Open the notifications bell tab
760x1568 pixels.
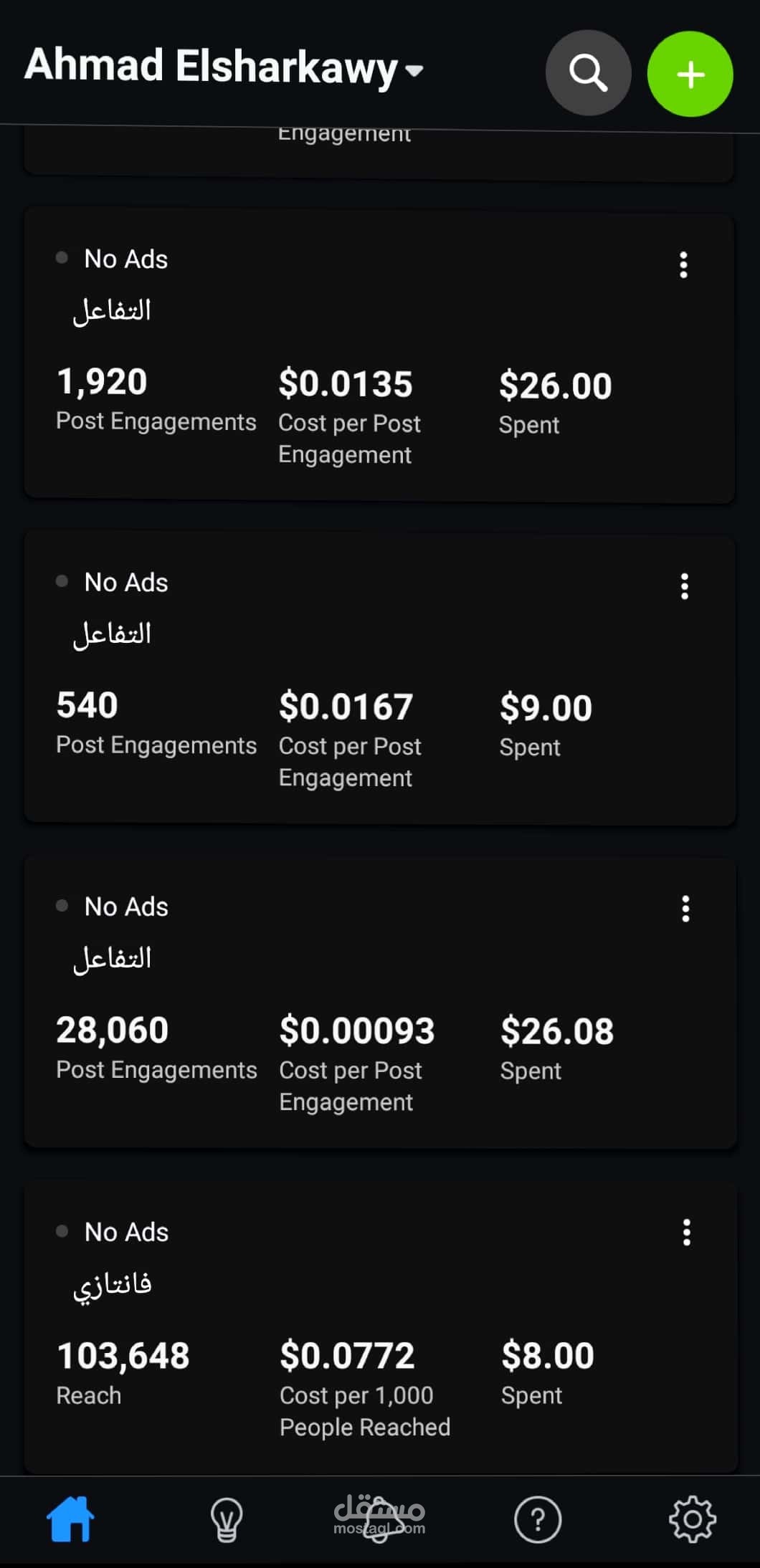click(x=380, y=1519)
